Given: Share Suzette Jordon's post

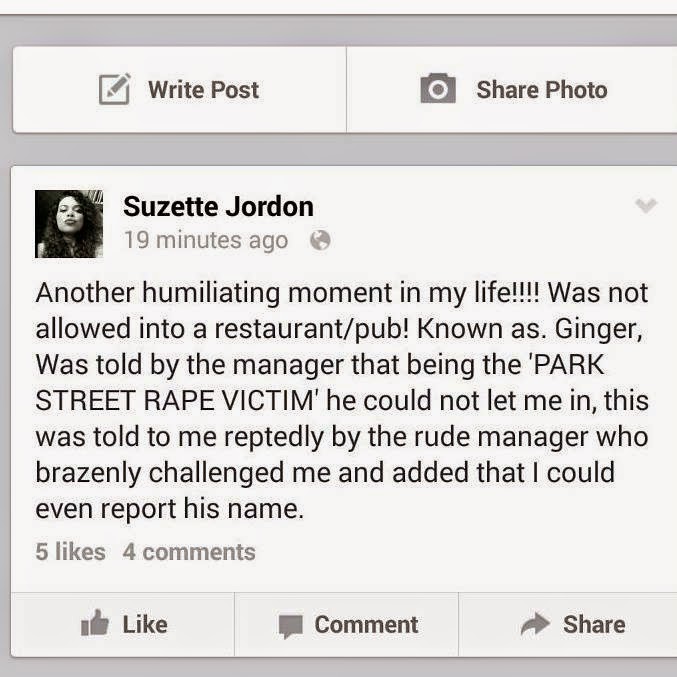Looking at the screenshot, I should 573,624.
